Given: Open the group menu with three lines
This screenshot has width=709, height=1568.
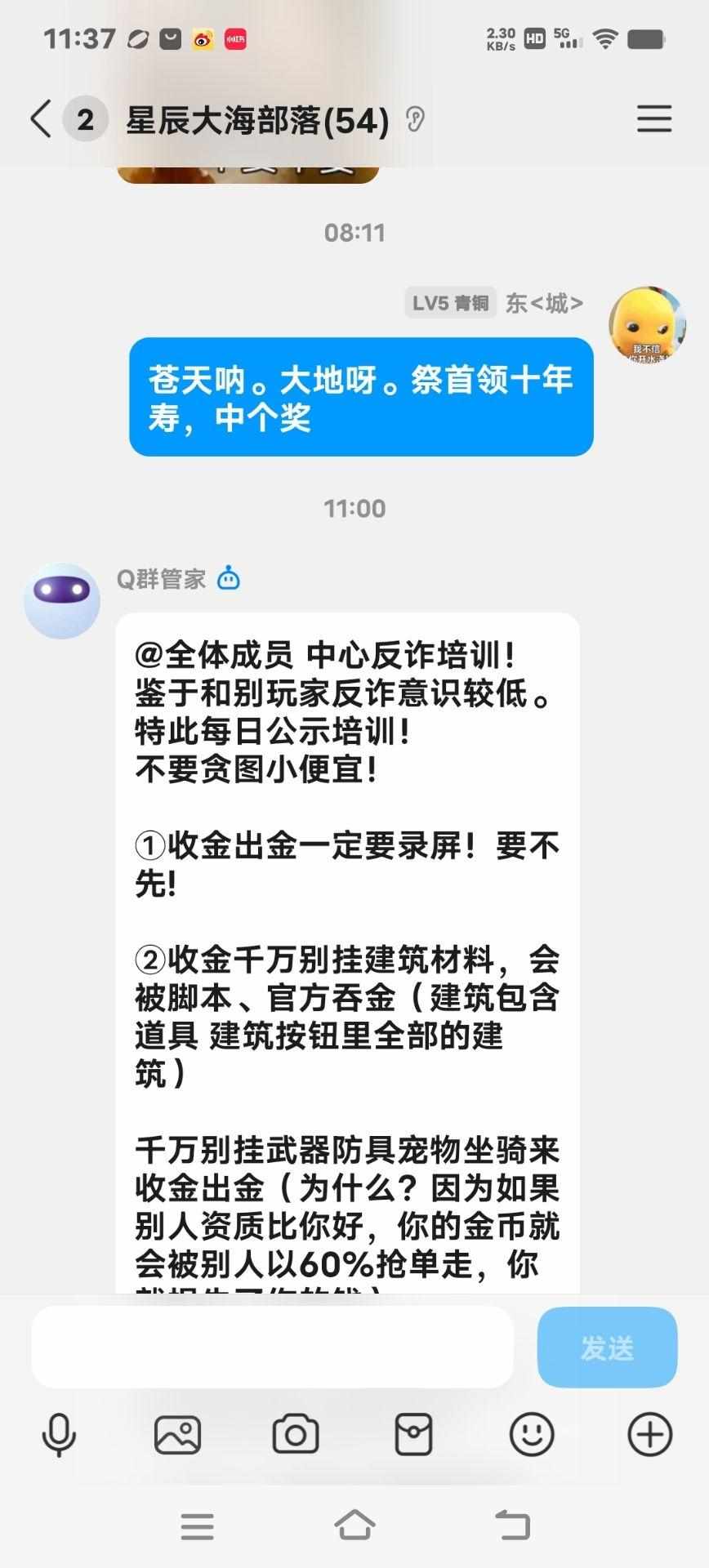Looking at the screenshot, I should [653, 119].
